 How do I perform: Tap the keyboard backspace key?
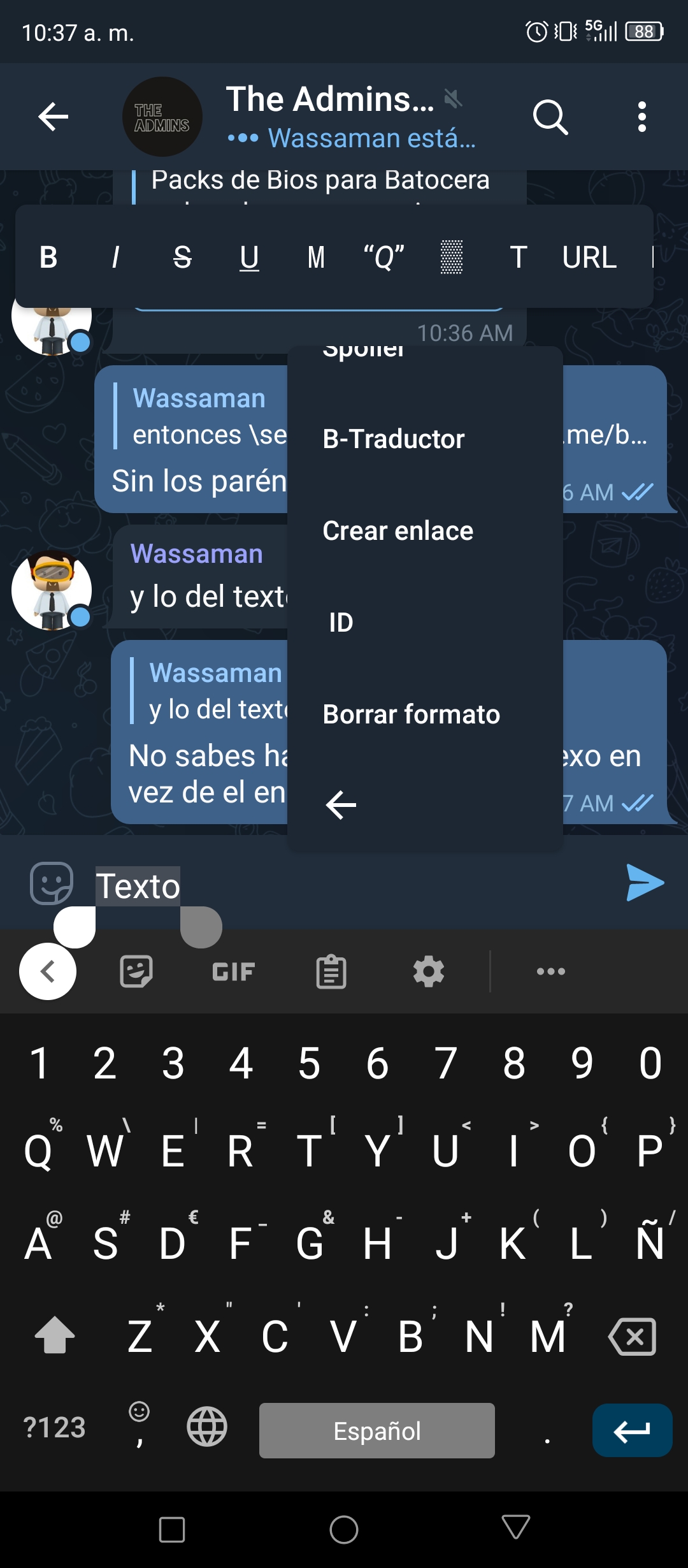click(x=632, y=1337)
